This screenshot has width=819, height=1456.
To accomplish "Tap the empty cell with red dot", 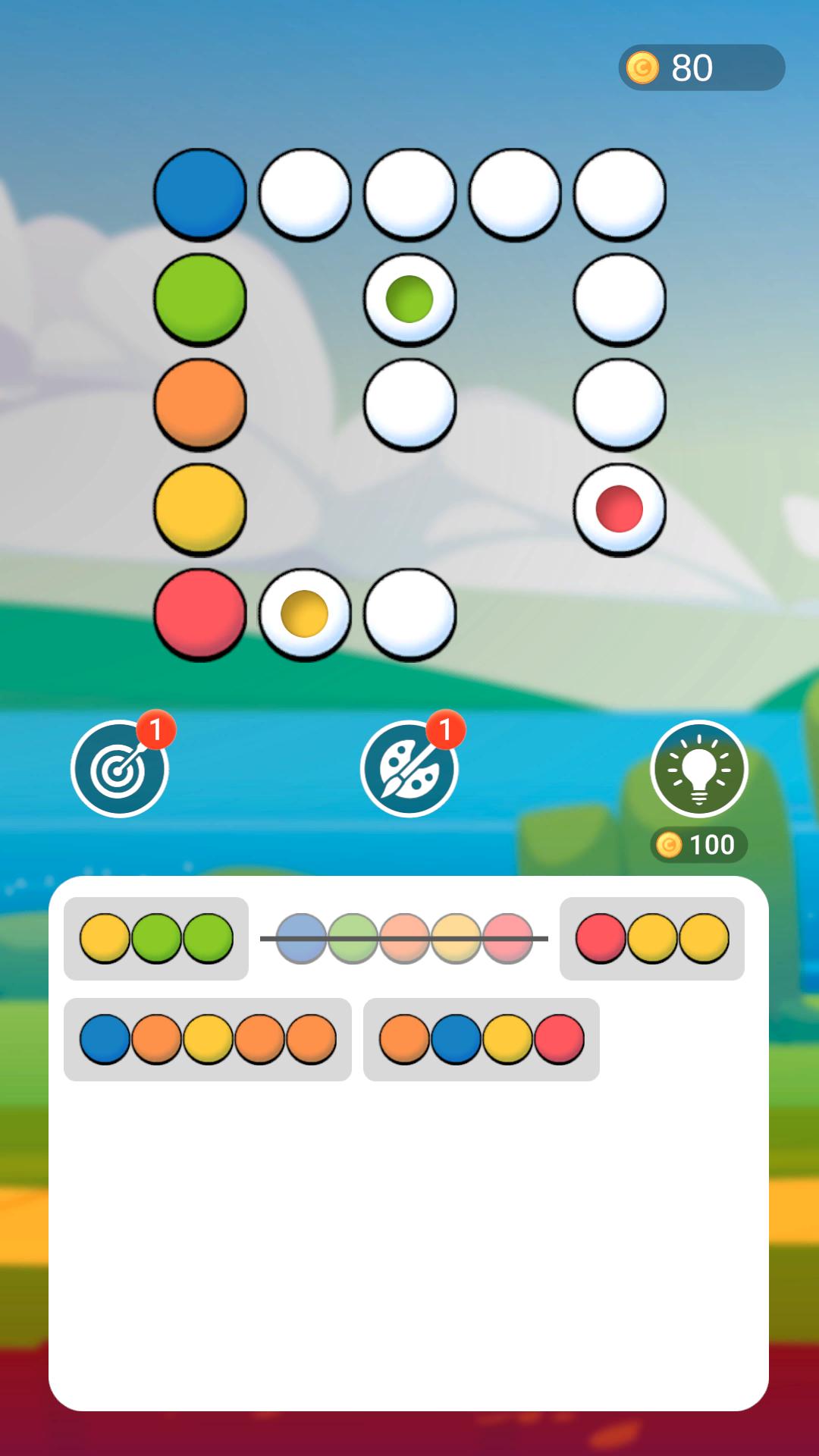I will coord(620,509).
